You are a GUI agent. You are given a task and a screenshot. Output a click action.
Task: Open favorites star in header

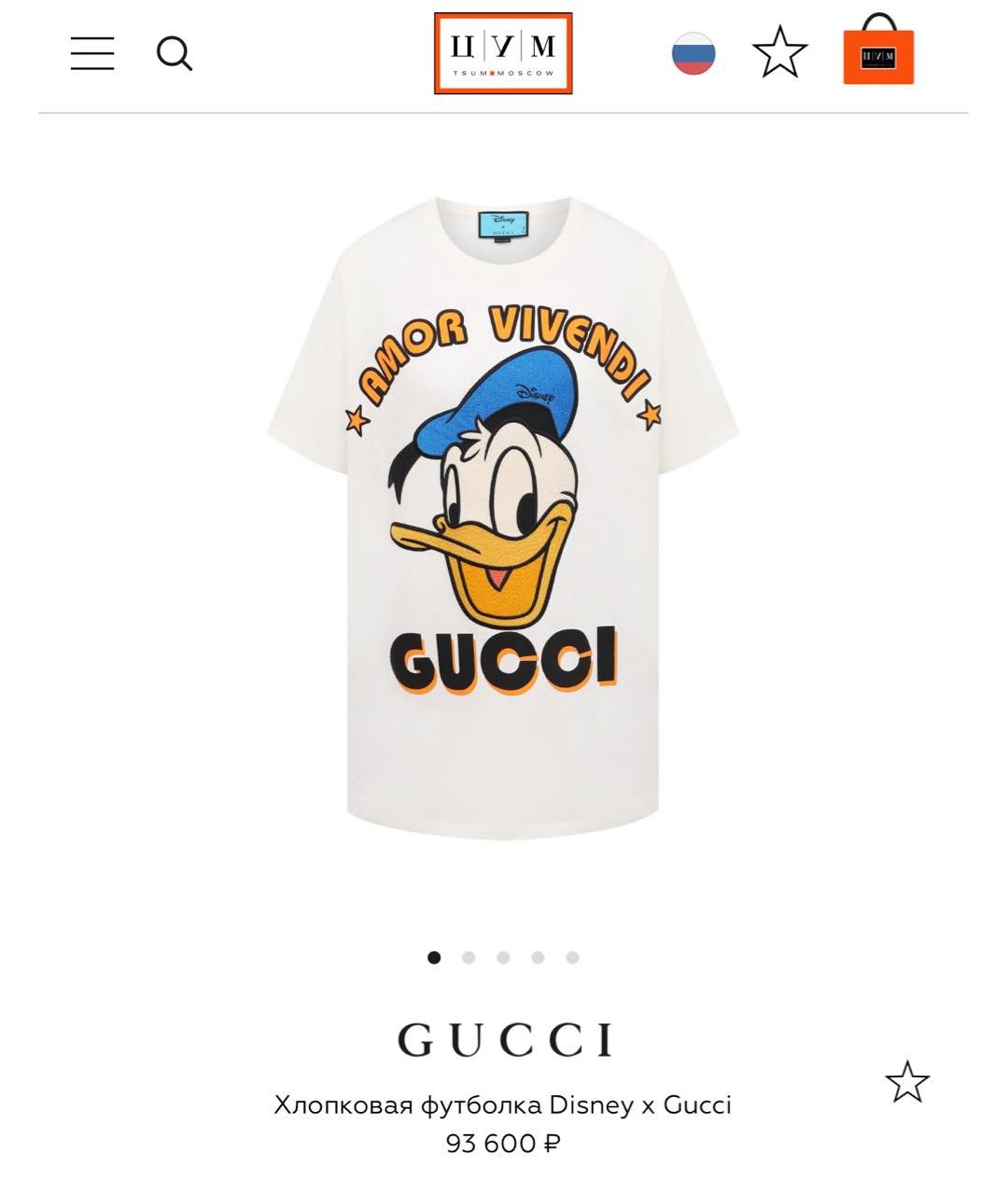click(779, 53)
